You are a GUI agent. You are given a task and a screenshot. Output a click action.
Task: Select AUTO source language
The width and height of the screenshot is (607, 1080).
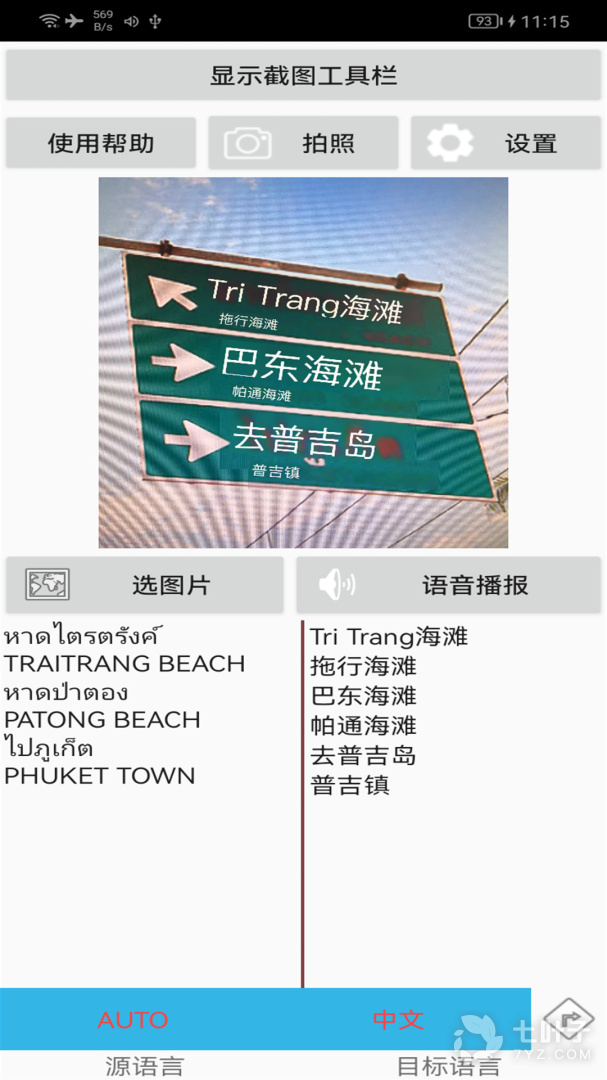(133, 1020)
